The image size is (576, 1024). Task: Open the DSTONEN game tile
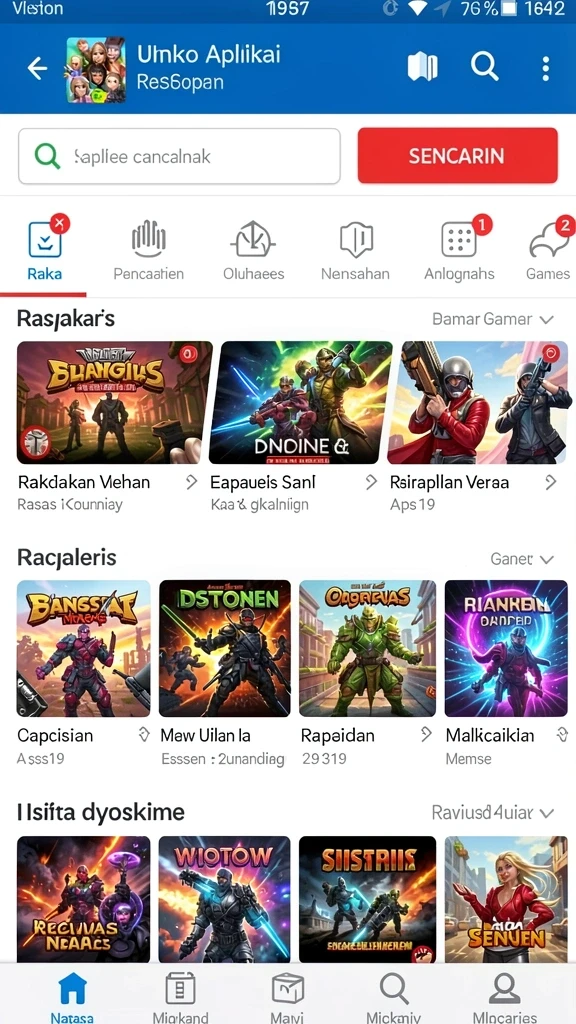pos(225,648)
